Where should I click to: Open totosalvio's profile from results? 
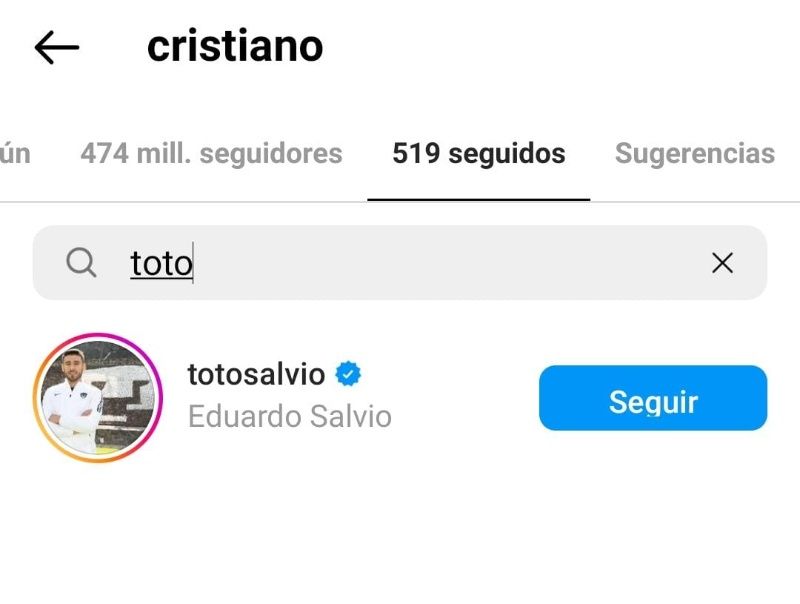[x=256, y=375]
